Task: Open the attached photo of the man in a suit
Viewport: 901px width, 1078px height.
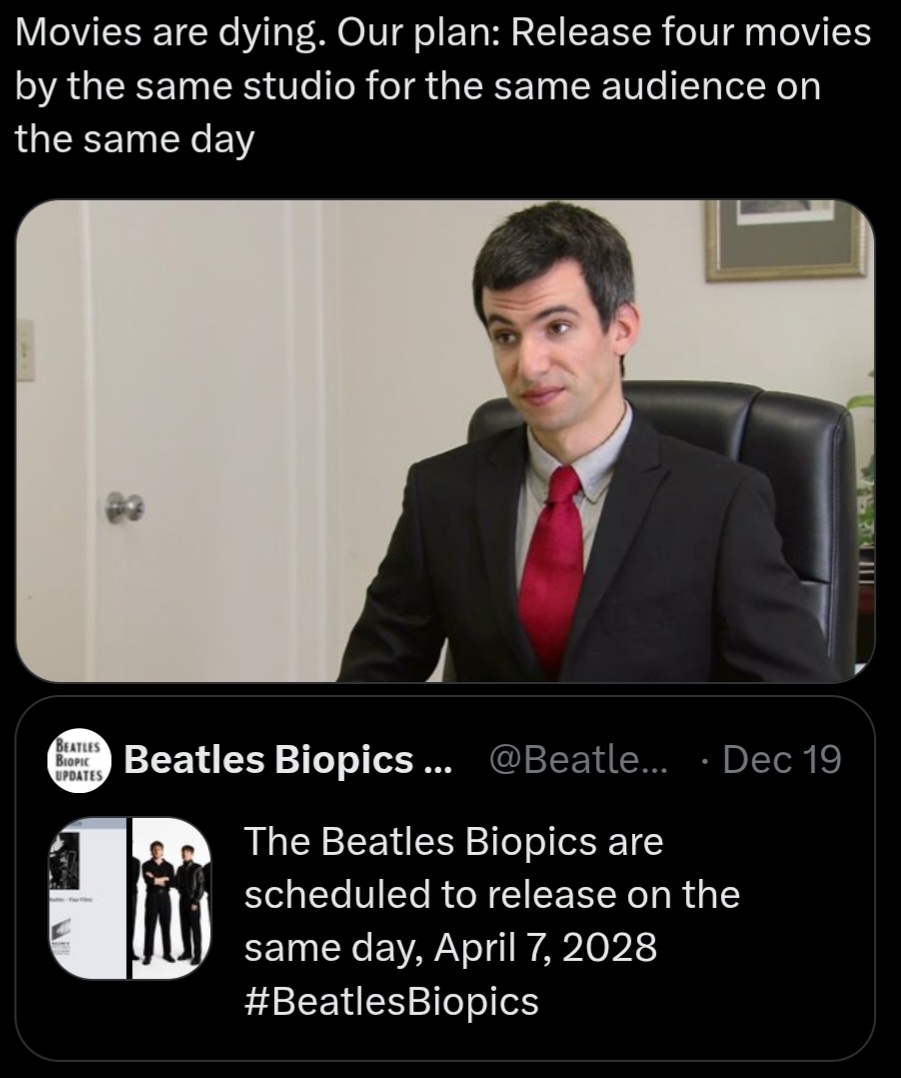Action: (x=445, y=440)
